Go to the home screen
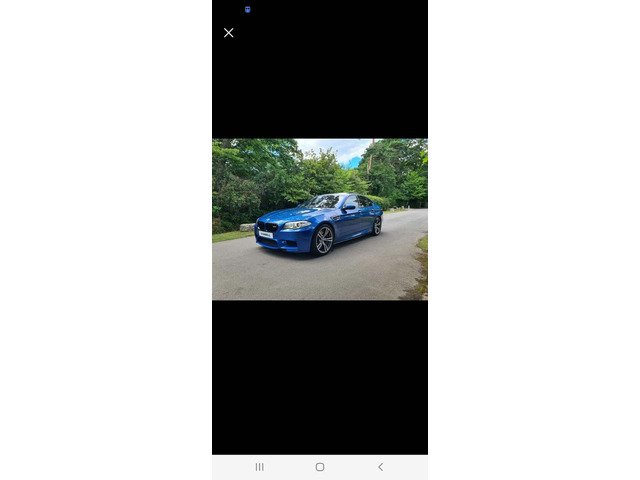This screenshot has width=640, height=480. (320, 467)
